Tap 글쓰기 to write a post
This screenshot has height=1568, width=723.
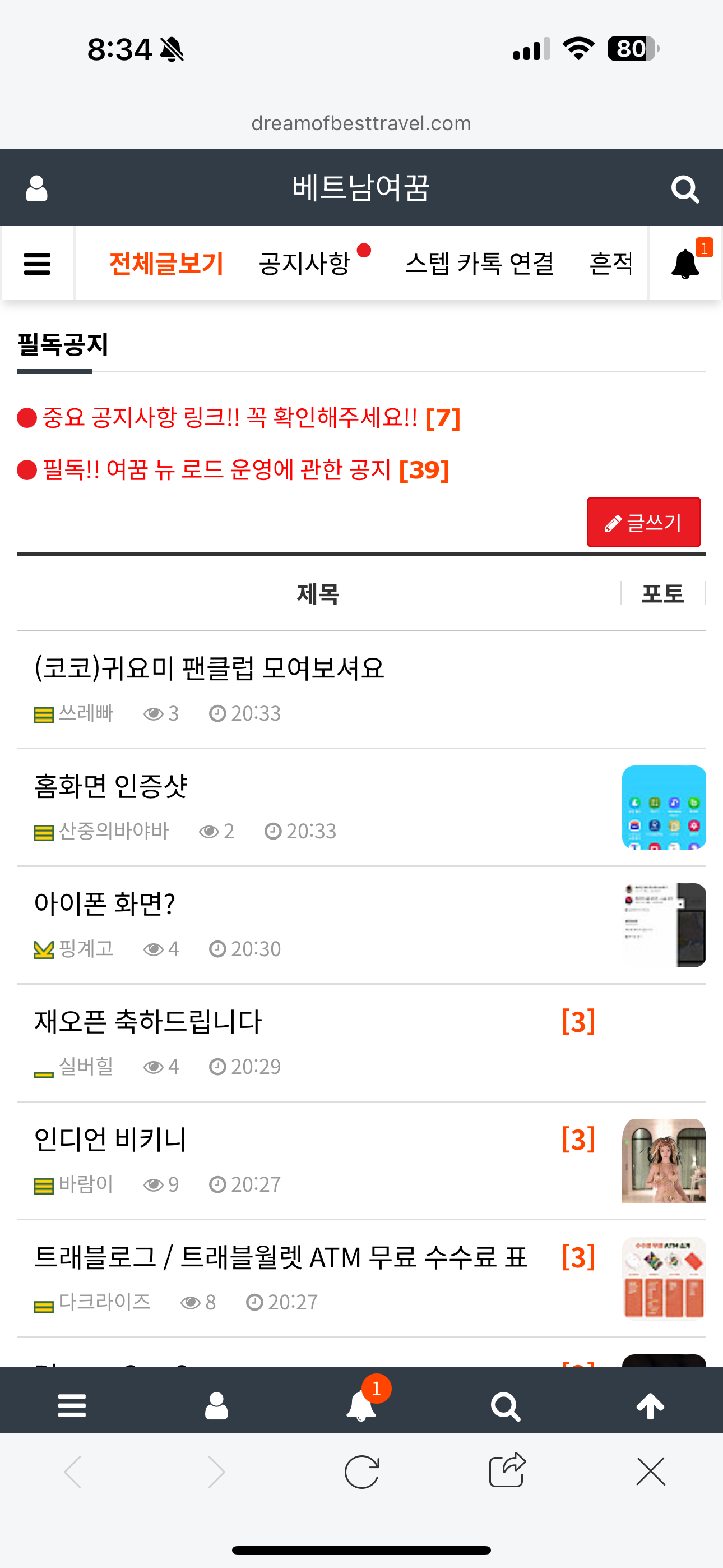(x=643, y=522)
